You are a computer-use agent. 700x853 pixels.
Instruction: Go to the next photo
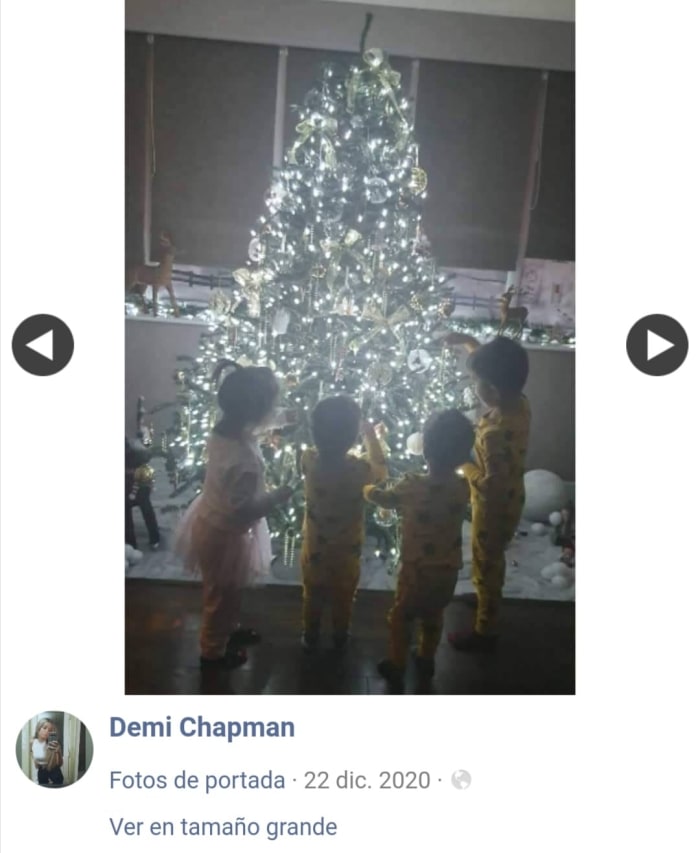coord(657,345)
